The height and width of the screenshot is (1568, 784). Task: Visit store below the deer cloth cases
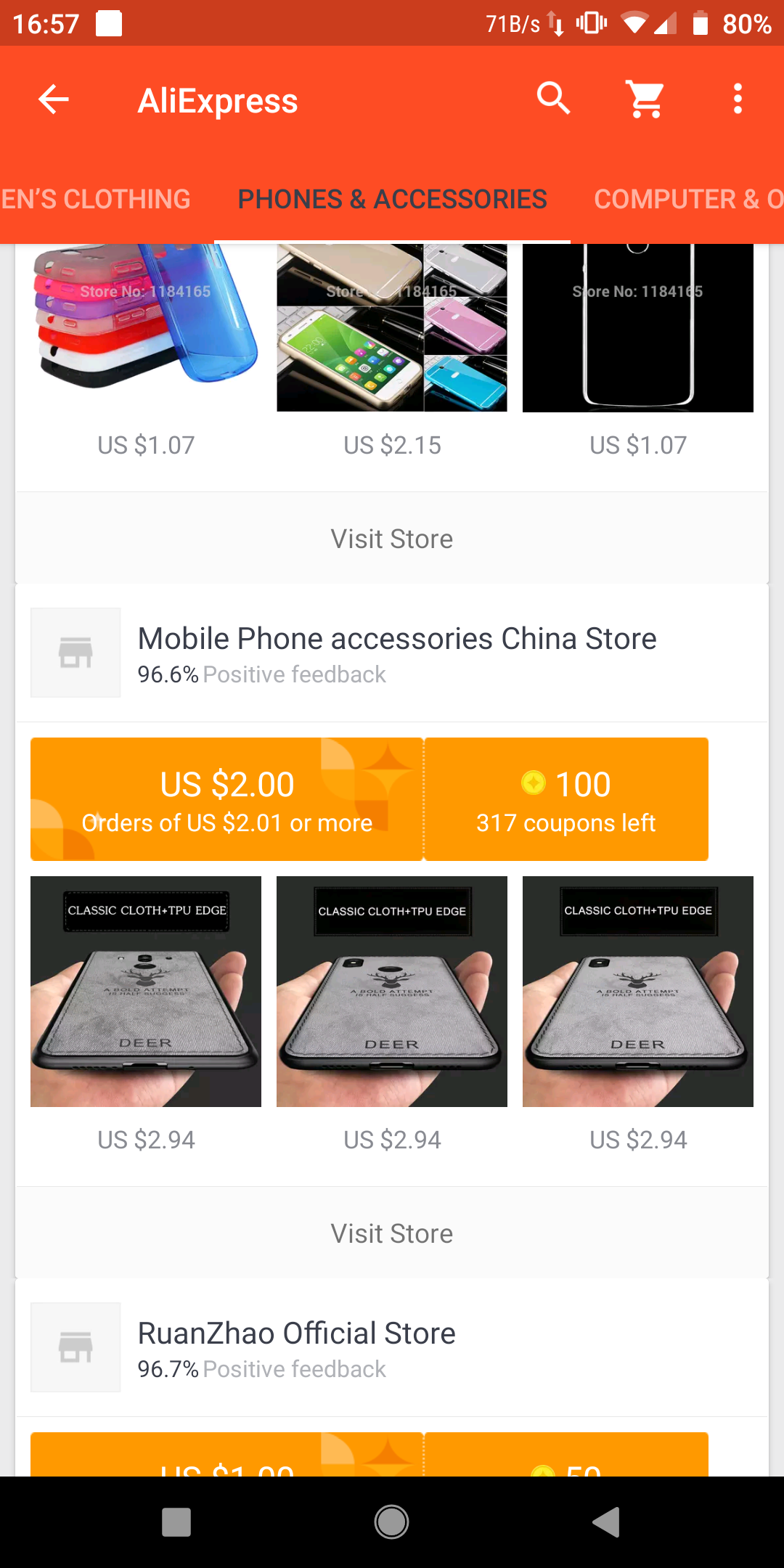click(392, 1233)
